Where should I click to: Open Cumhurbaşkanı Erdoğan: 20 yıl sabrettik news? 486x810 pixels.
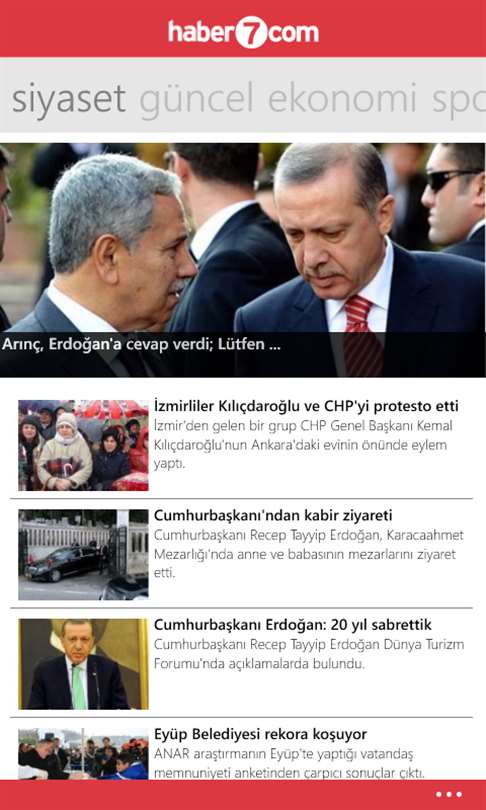(x=241, y=664)
